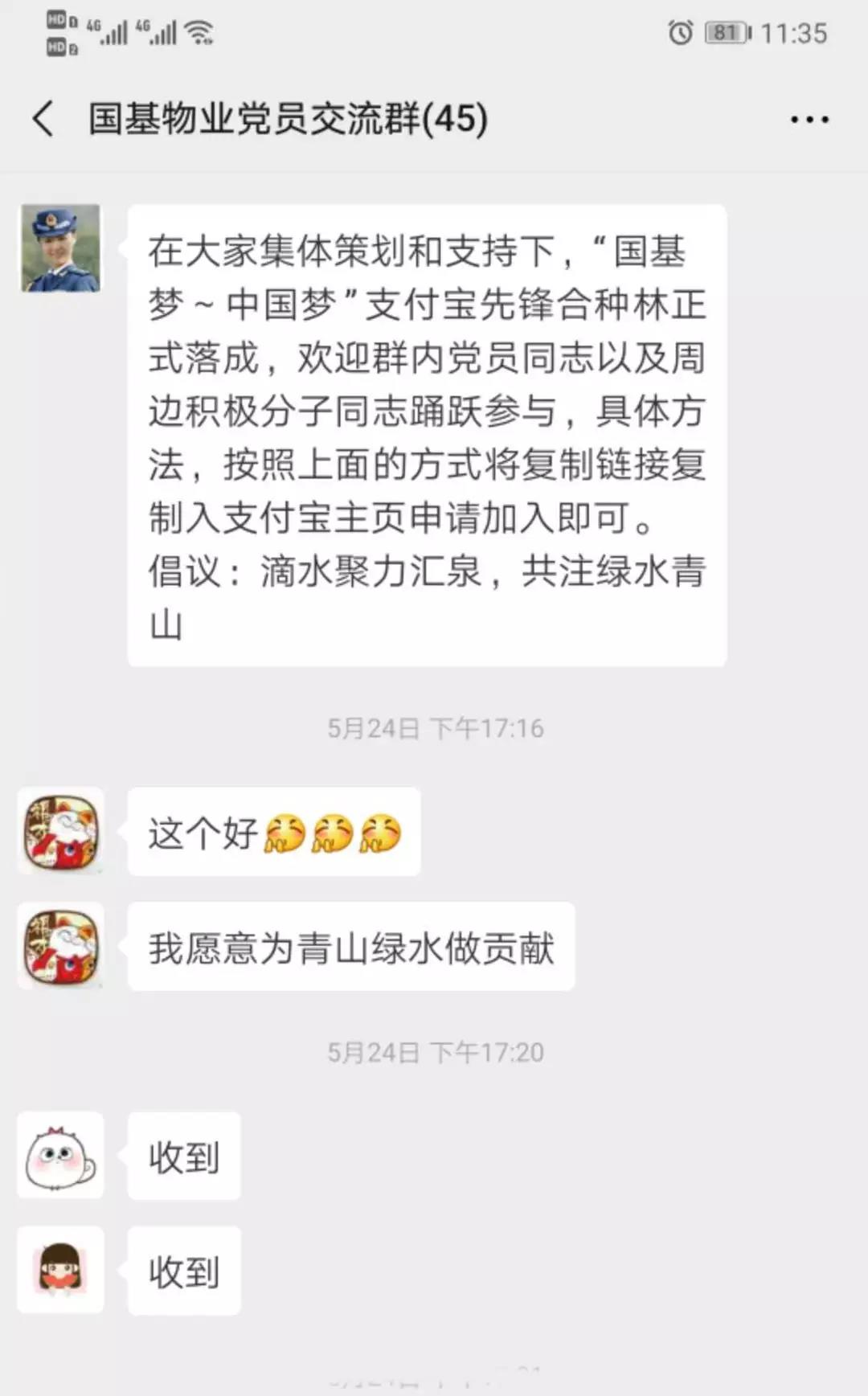Go back from the group chat

[x=43, y=119]
